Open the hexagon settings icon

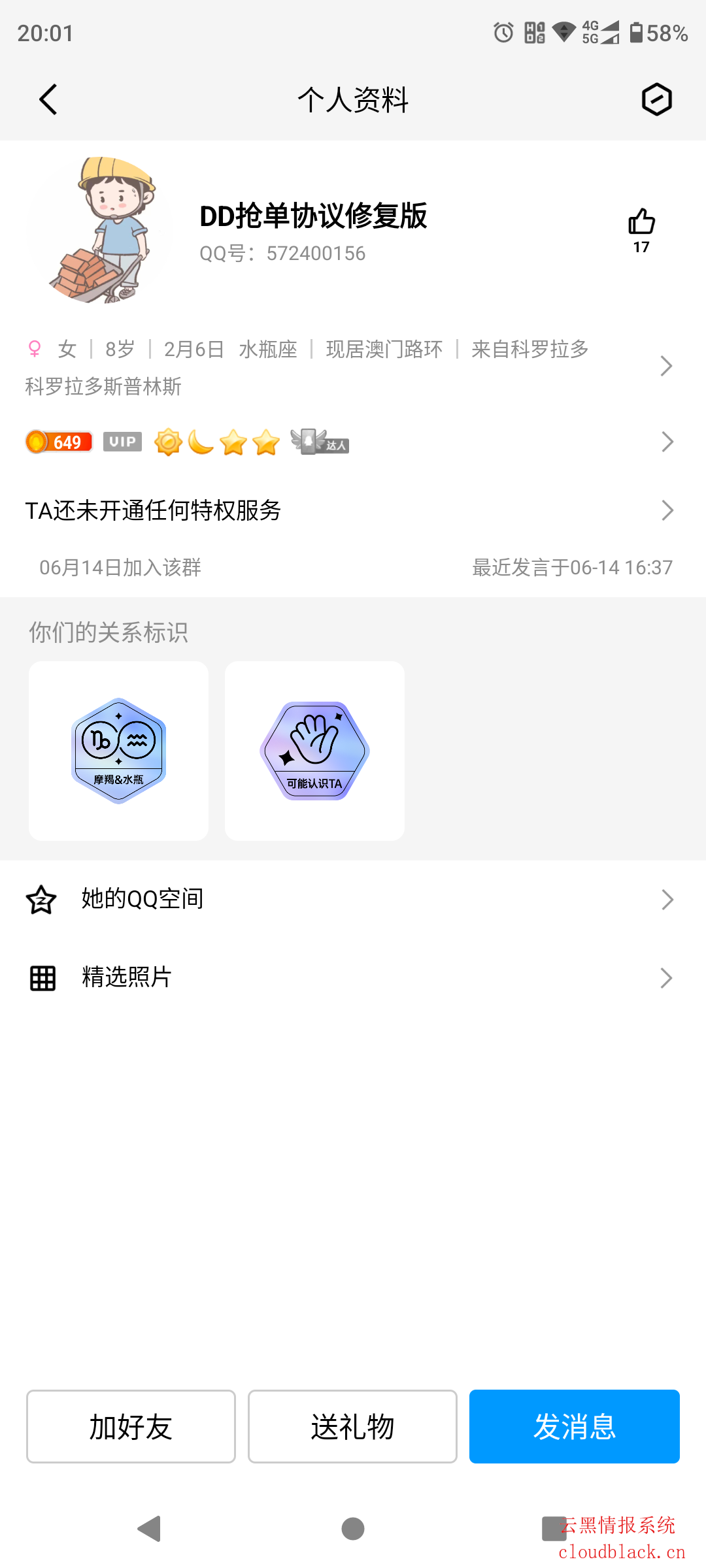(x=656, y=100)
